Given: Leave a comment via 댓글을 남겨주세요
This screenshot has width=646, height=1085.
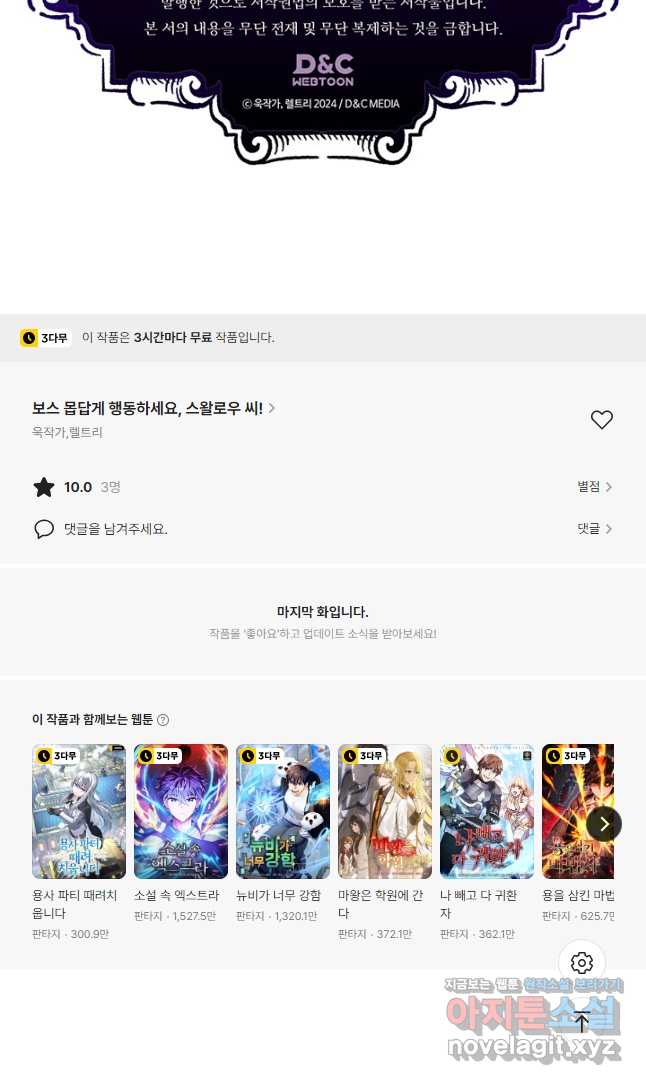Looking at the screenshot, I should pyautogui.click(x=115, y=529).
